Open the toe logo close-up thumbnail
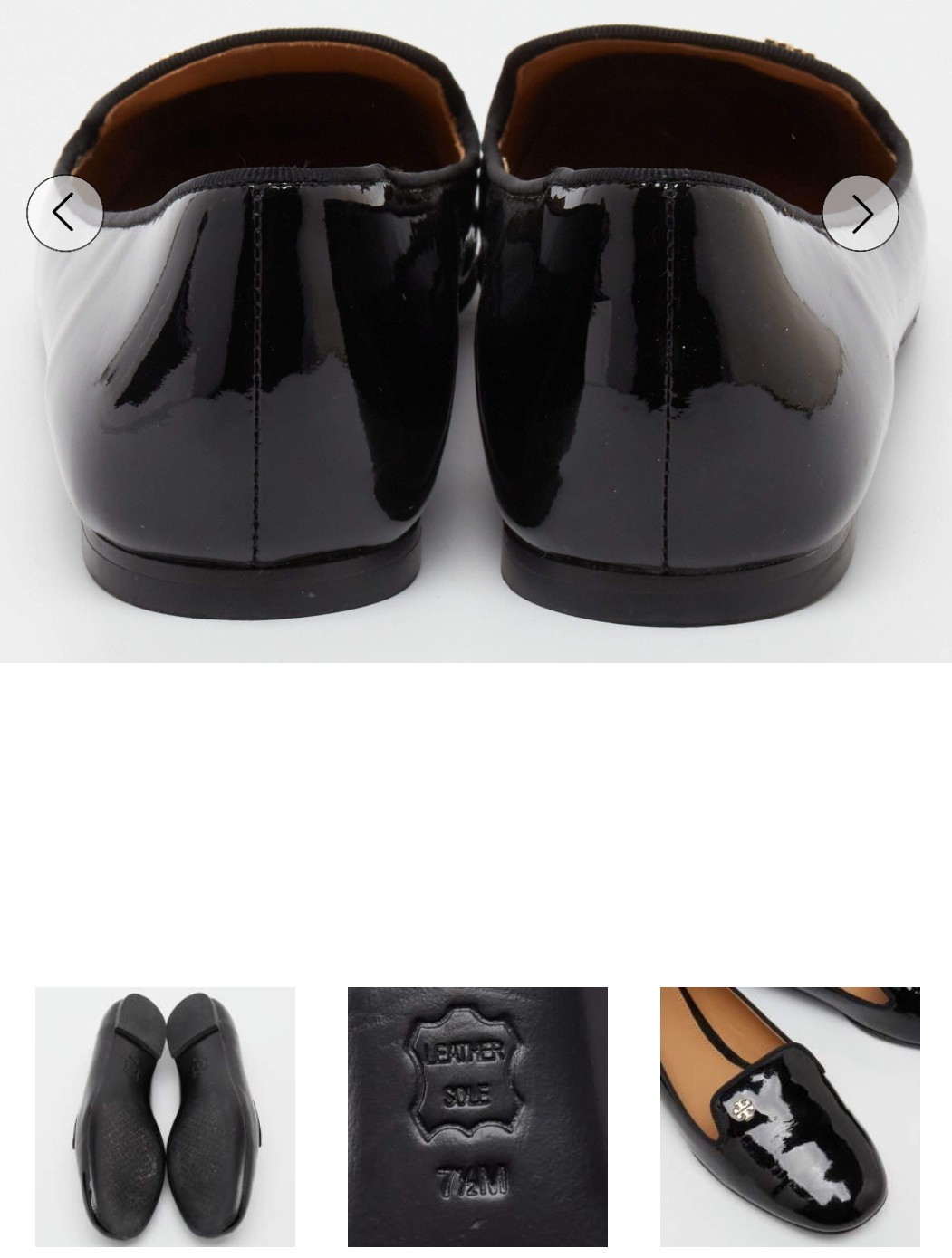 790,1117
